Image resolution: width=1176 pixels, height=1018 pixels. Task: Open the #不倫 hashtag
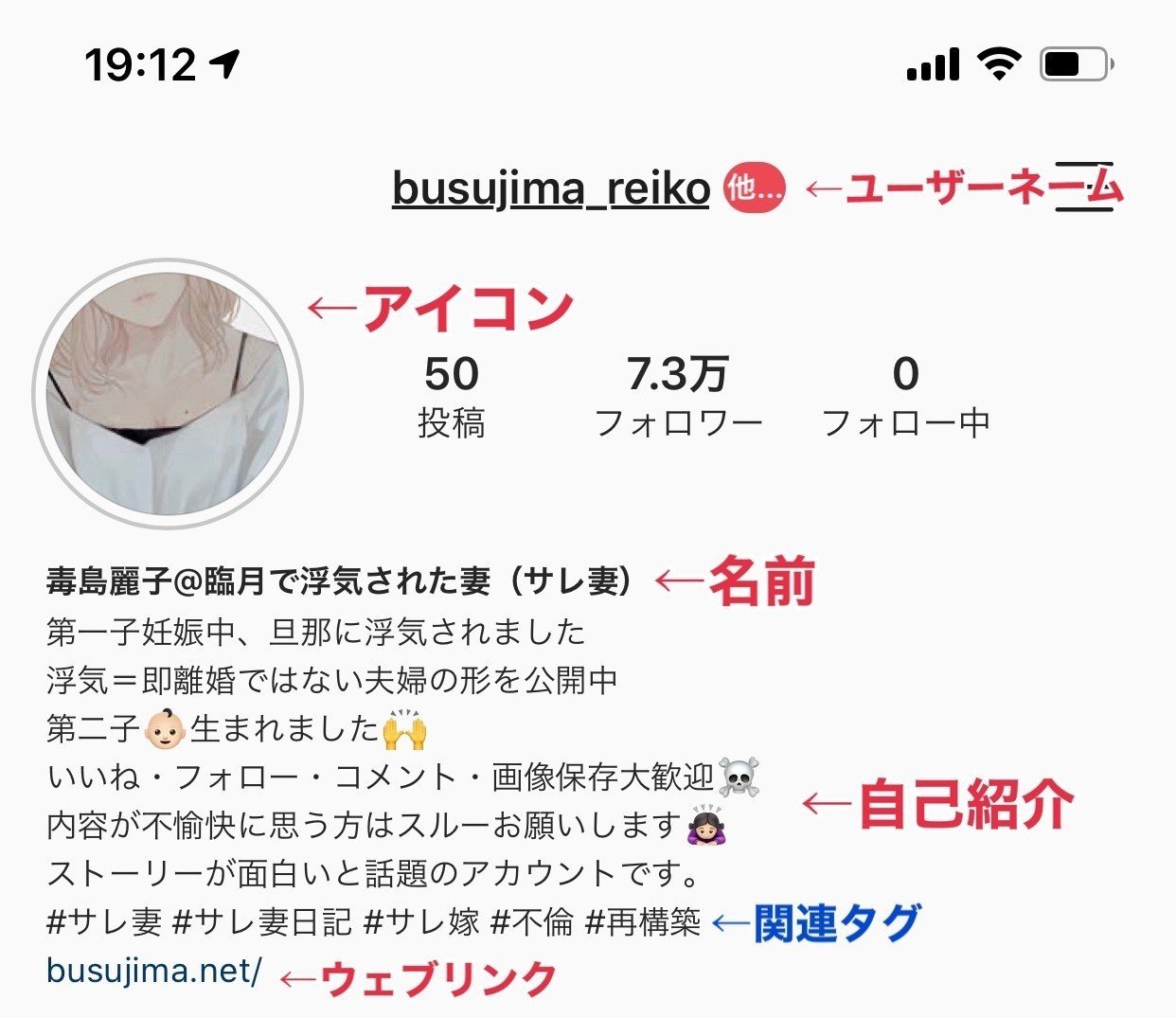tap(532, 921)
